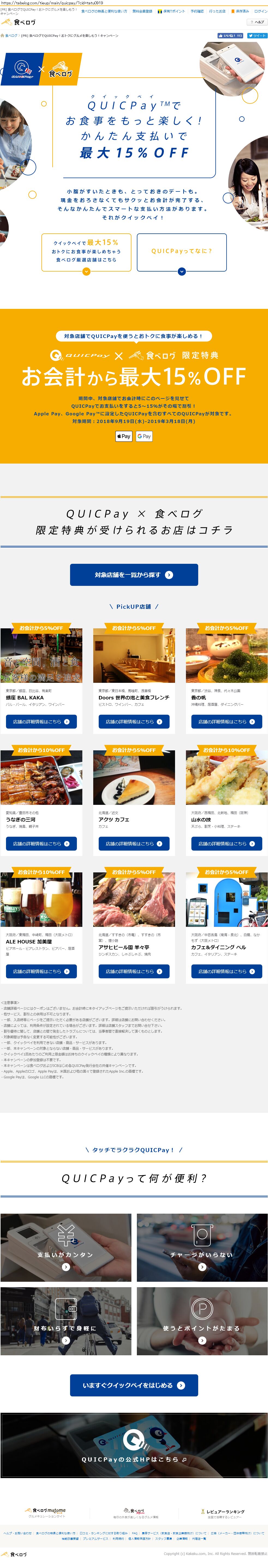View details for 山水の技

point(227,844)
